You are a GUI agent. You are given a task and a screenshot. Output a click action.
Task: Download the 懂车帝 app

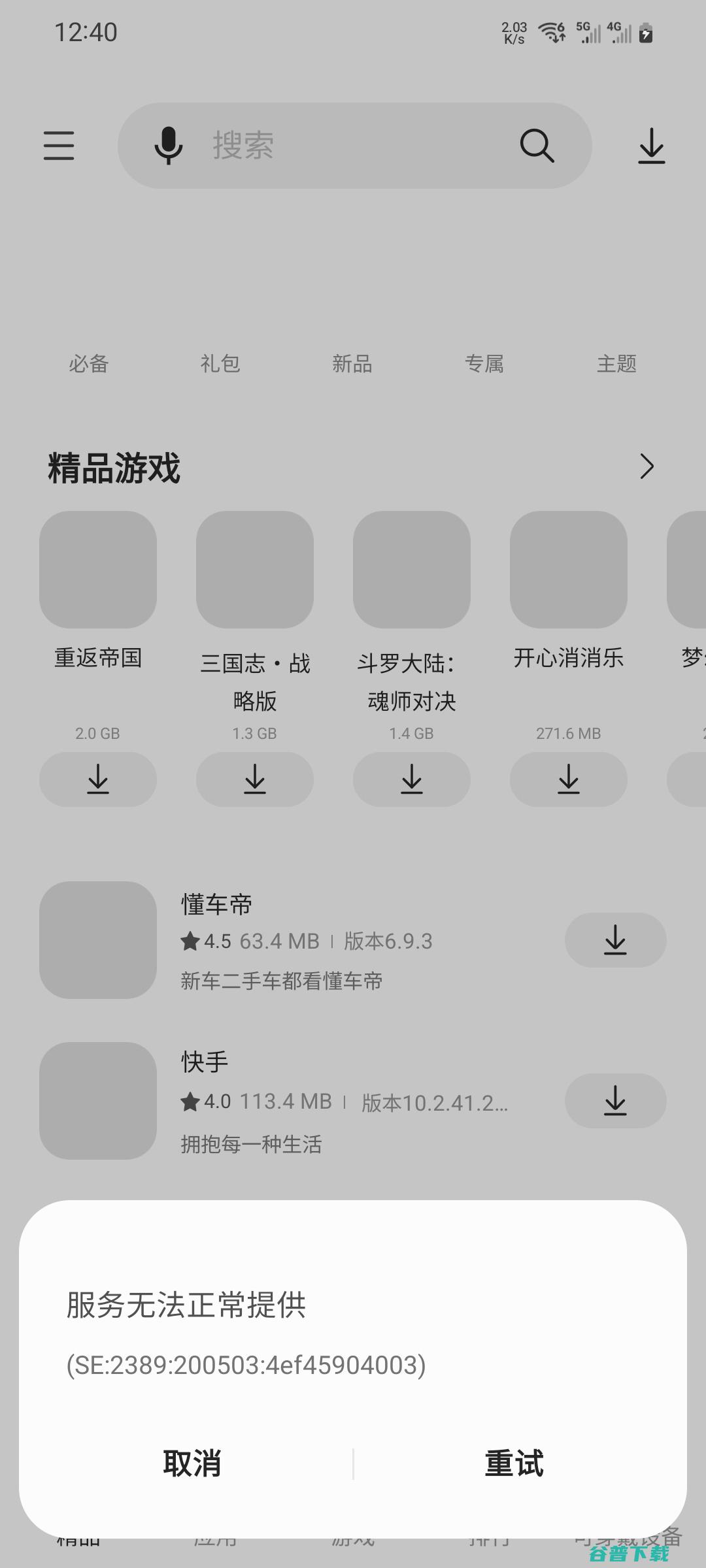(615, 940)
